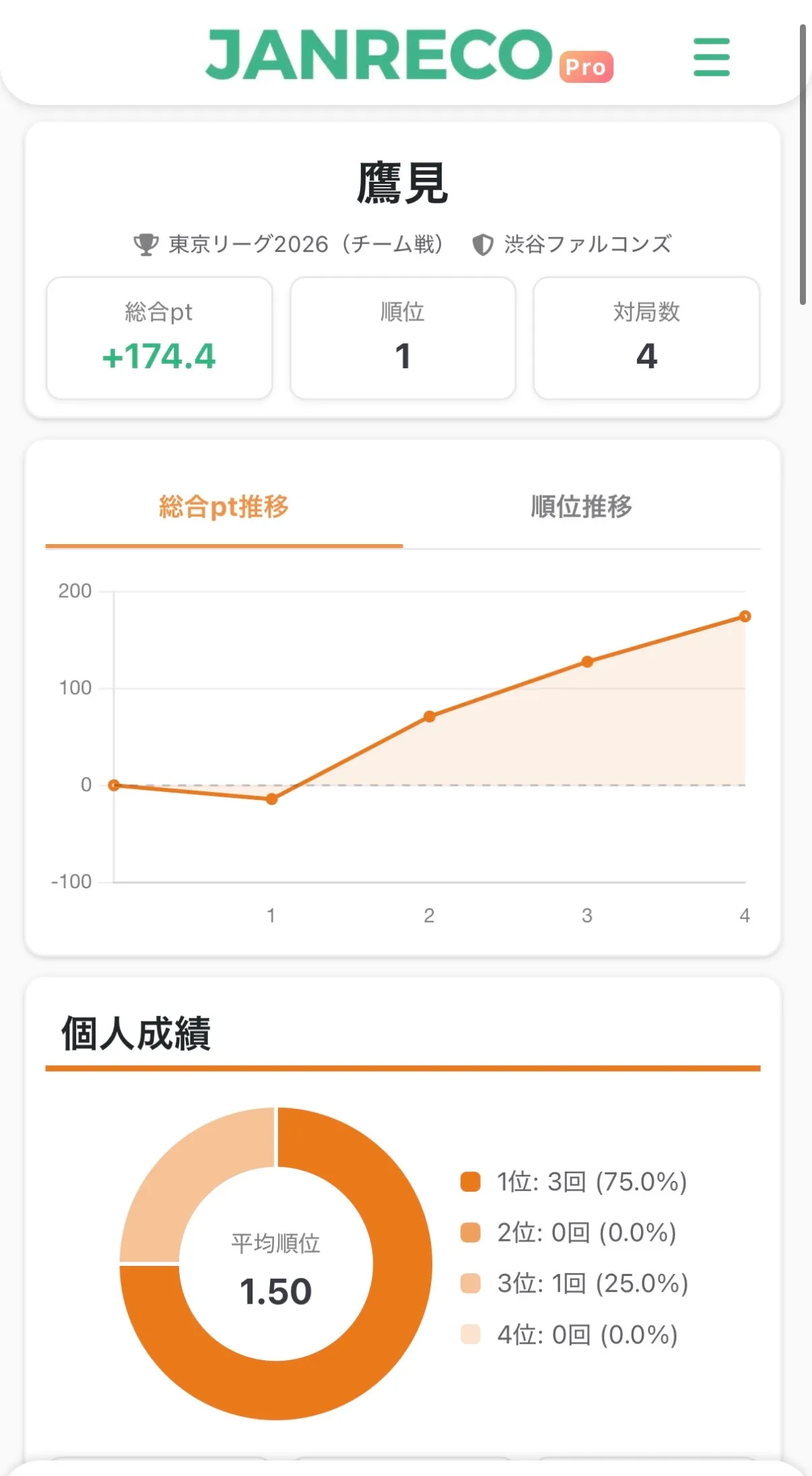Switch to the 順位推移 tab

click(x=581, y=507)
